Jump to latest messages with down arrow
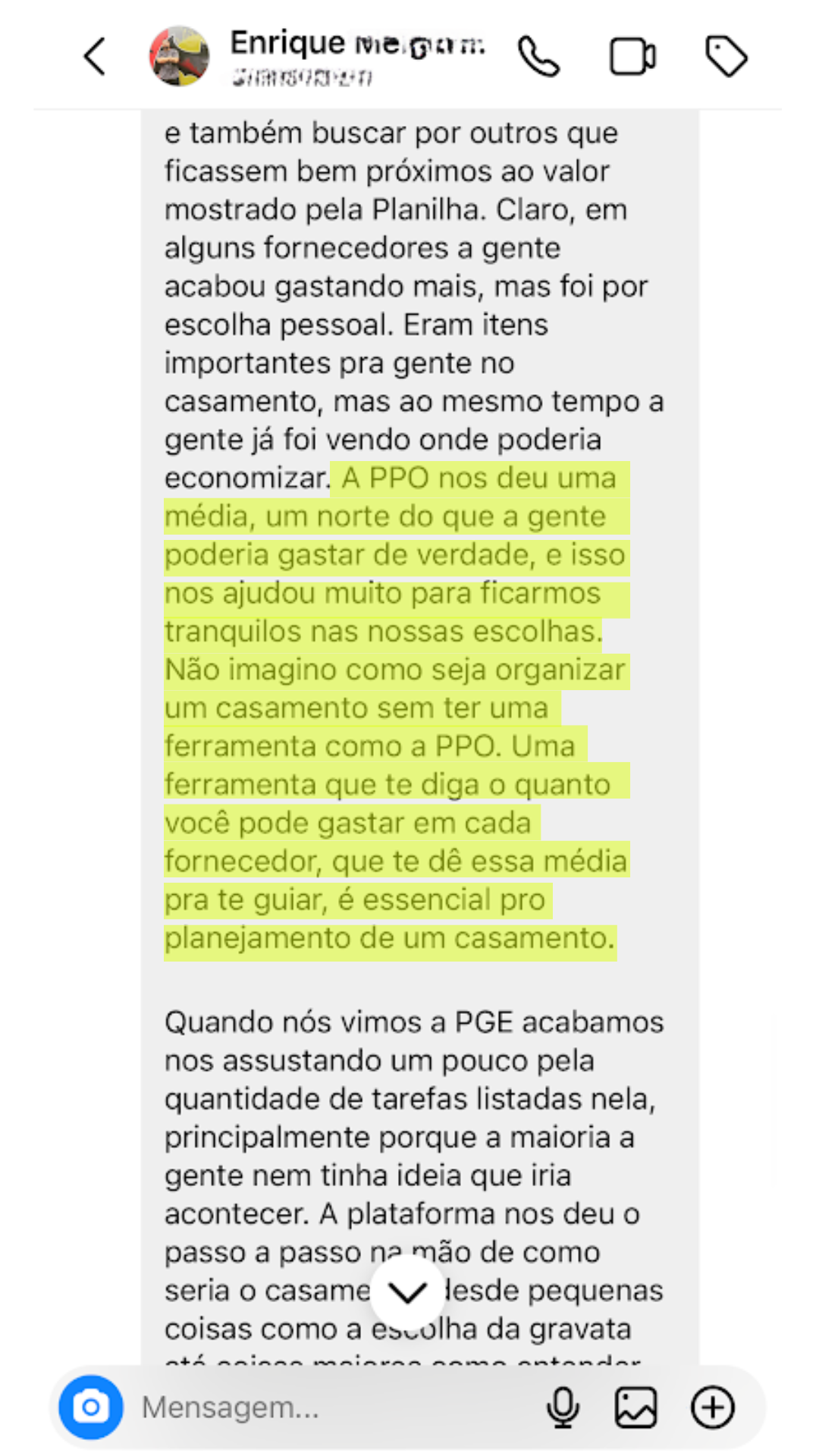 (408, 1292)
